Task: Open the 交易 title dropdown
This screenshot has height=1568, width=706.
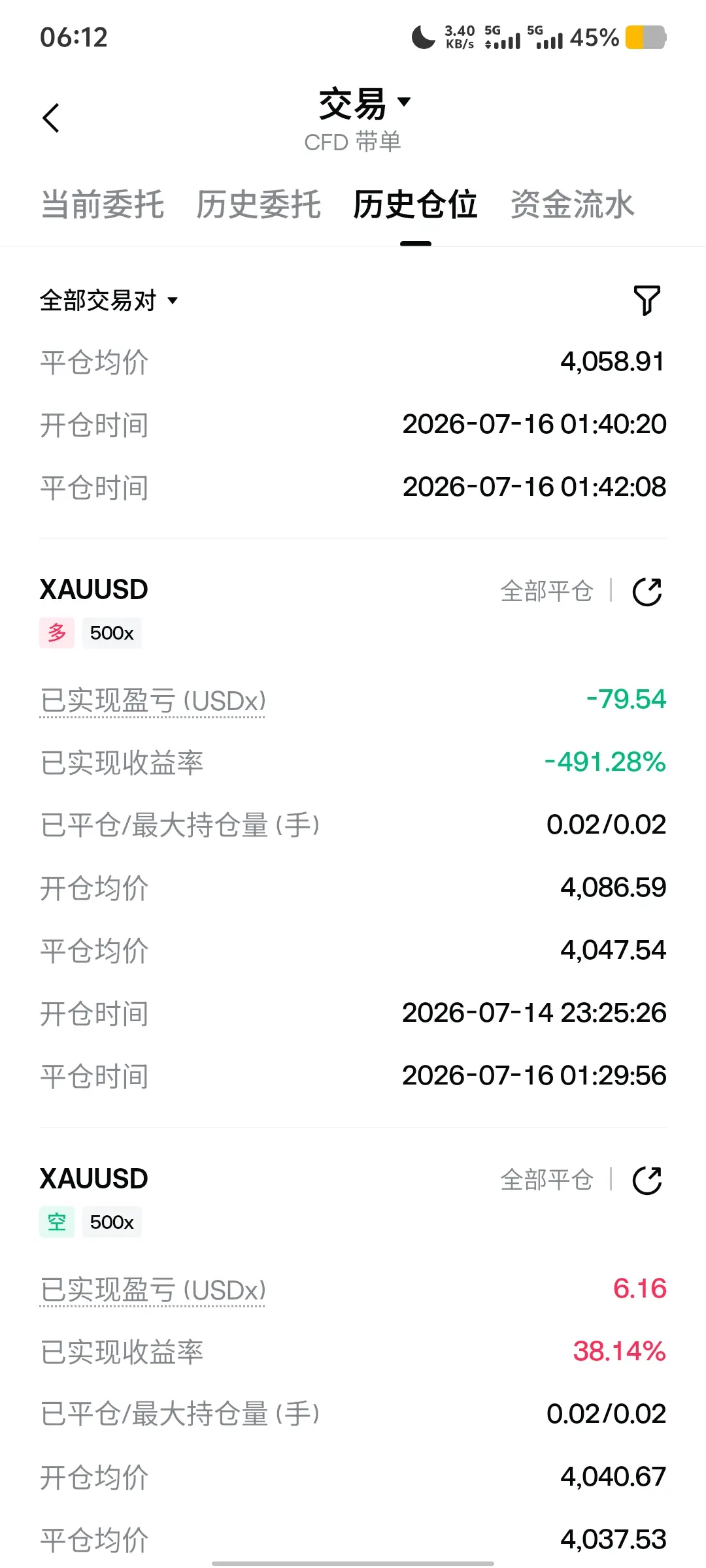Action: click(x=365, y=104)
